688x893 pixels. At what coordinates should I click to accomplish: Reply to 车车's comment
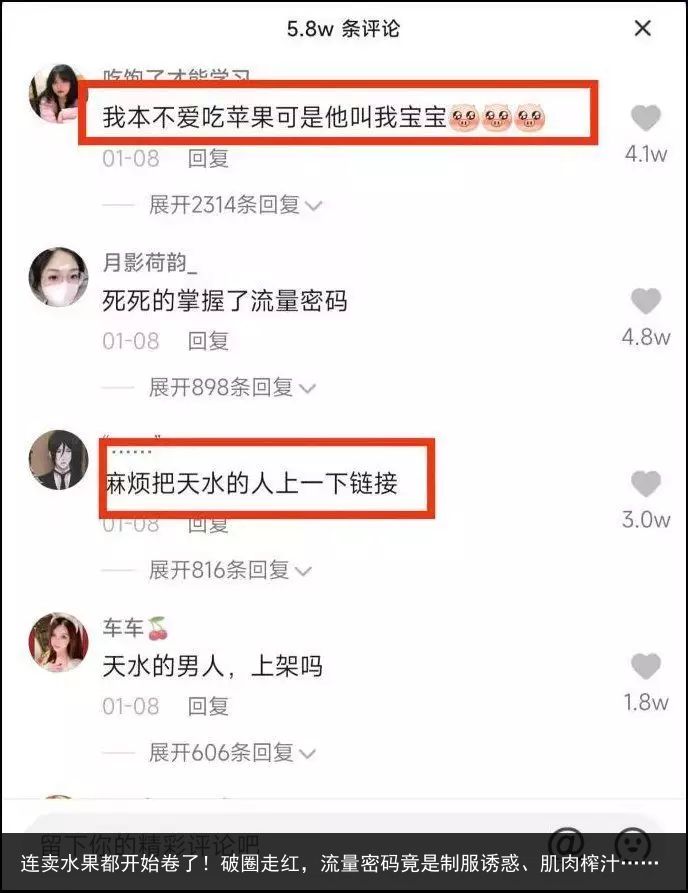(208, 706)
